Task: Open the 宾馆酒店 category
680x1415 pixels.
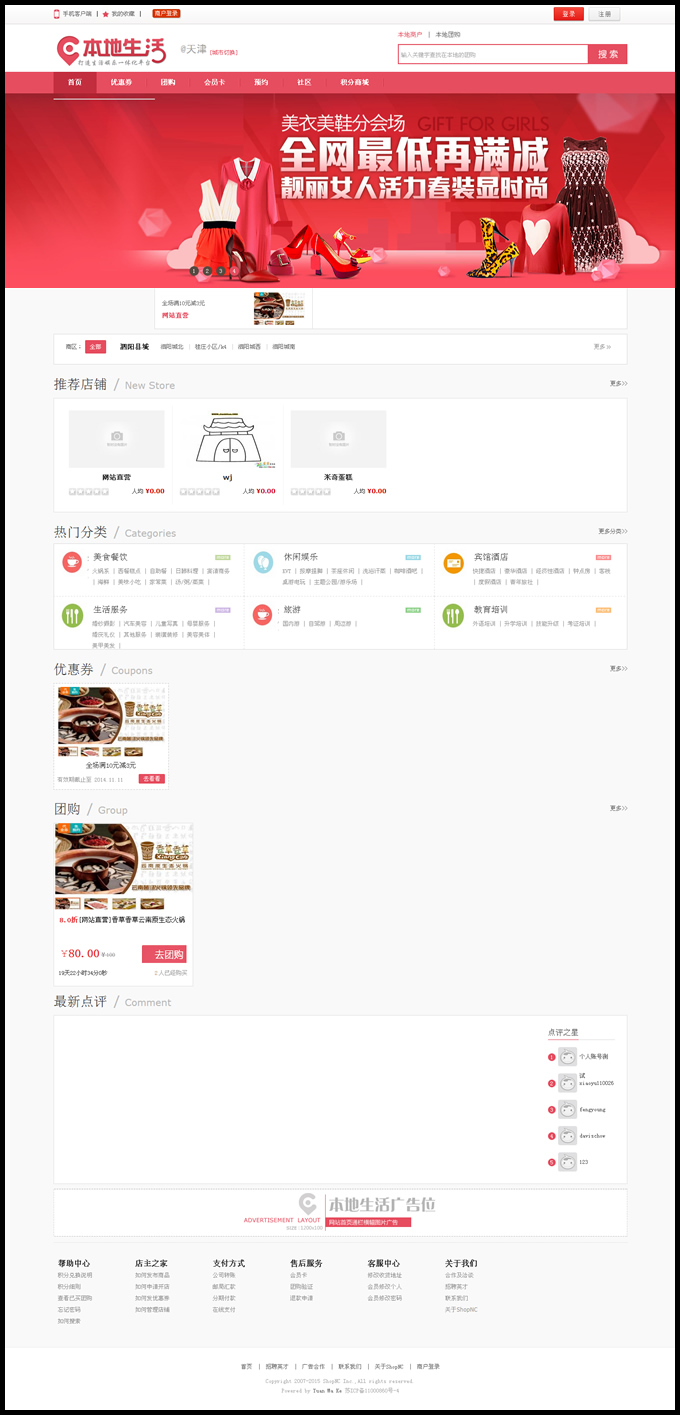Action: (x=491, y=557)
